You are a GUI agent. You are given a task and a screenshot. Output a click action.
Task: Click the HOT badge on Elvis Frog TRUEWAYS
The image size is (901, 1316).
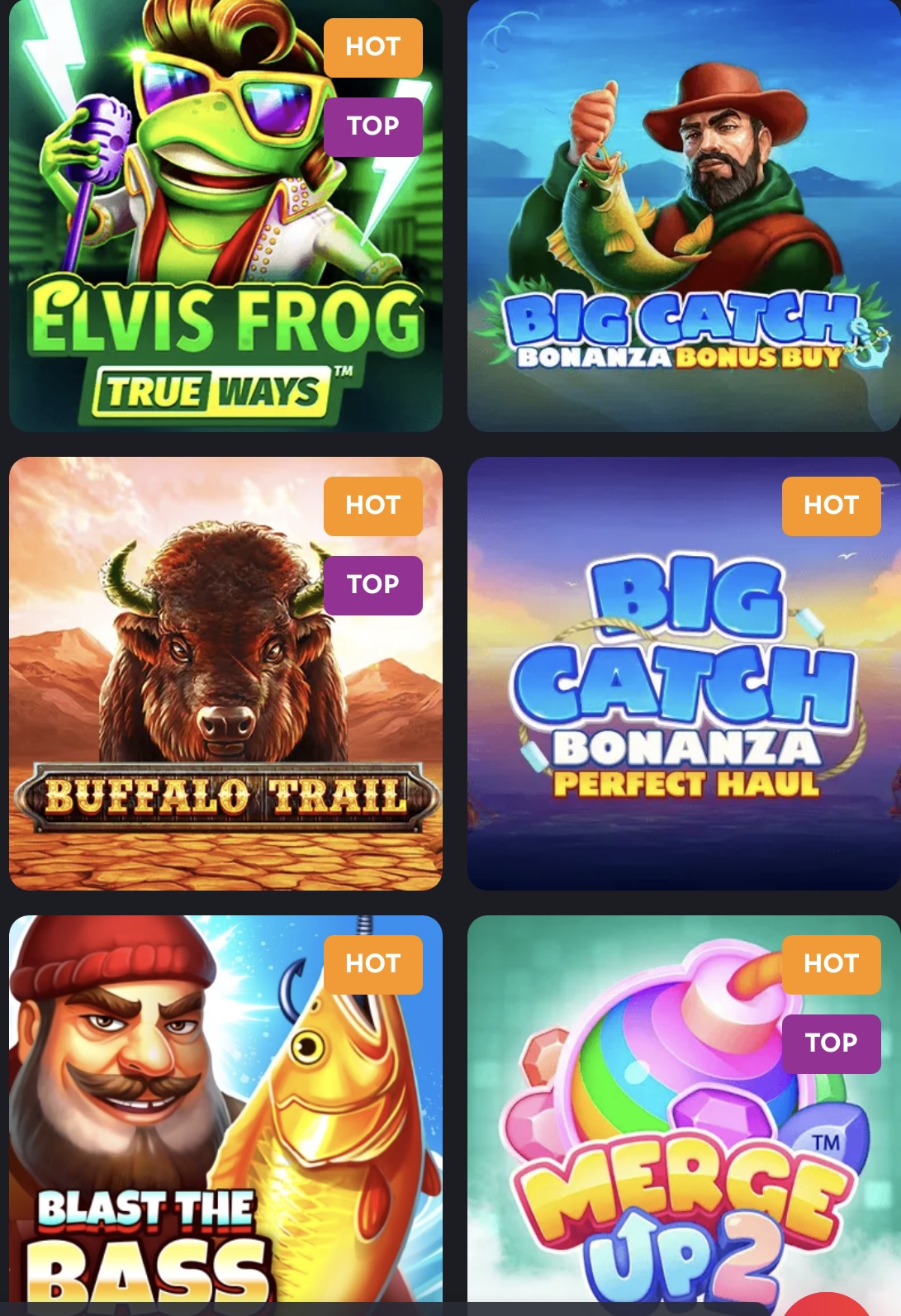373,47
